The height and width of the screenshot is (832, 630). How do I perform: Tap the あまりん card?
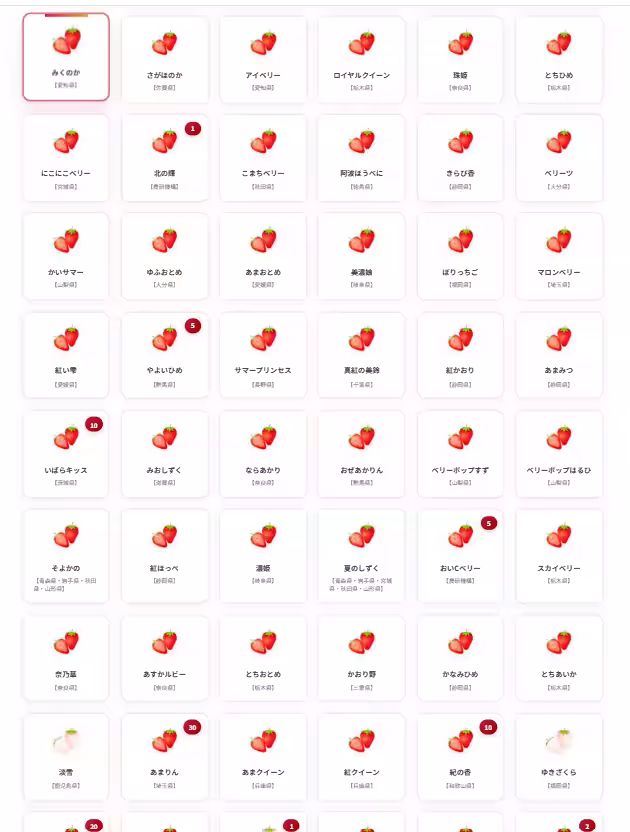click(165, 755)
